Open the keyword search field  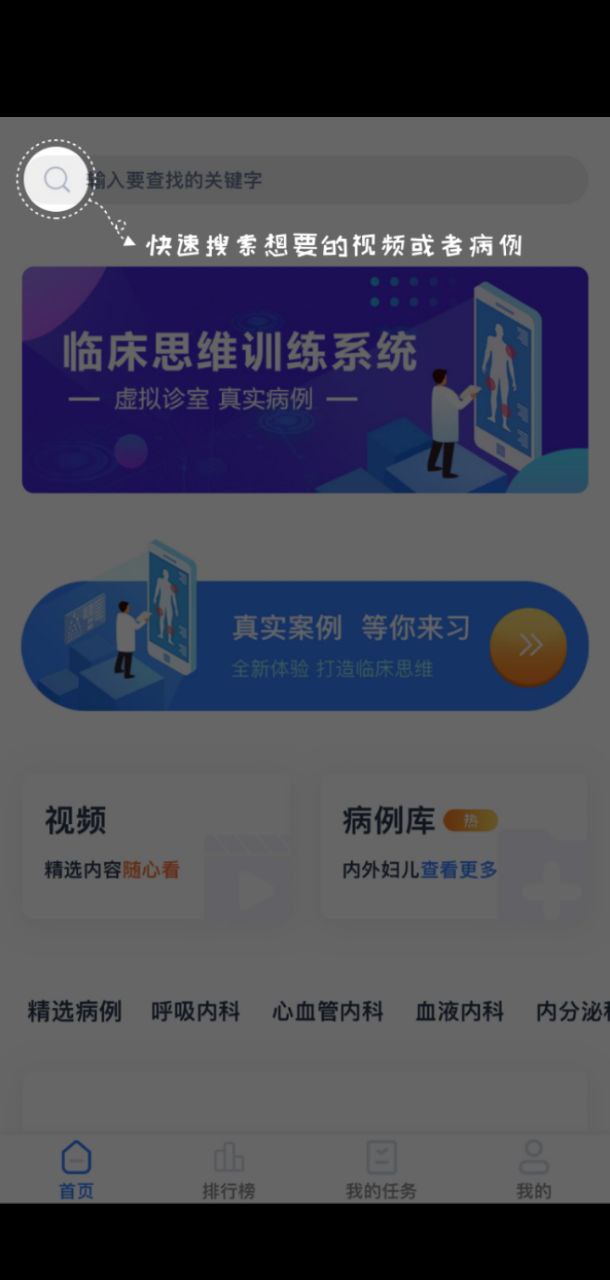(330, 180)
